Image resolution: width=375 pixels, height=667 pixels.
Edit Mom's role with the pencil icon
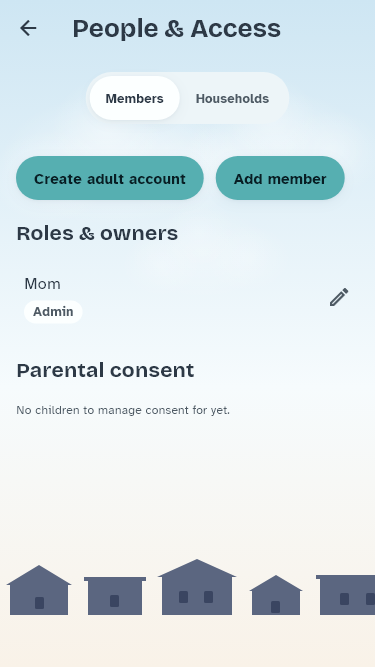point(339,297)
